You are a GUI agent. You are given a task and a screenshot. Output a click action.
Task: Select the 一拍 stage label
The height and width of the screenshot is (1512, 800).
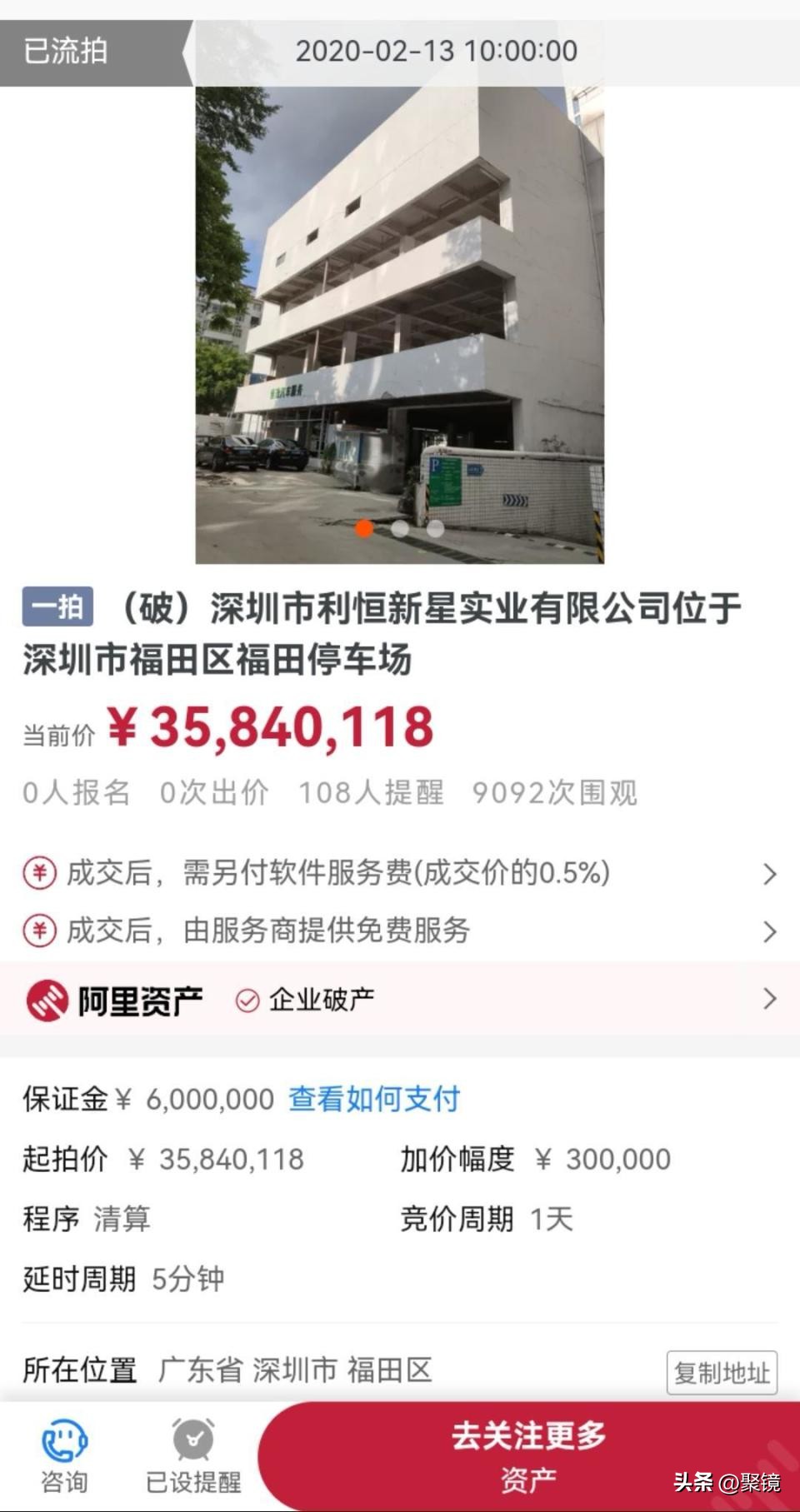pos(58,608)
